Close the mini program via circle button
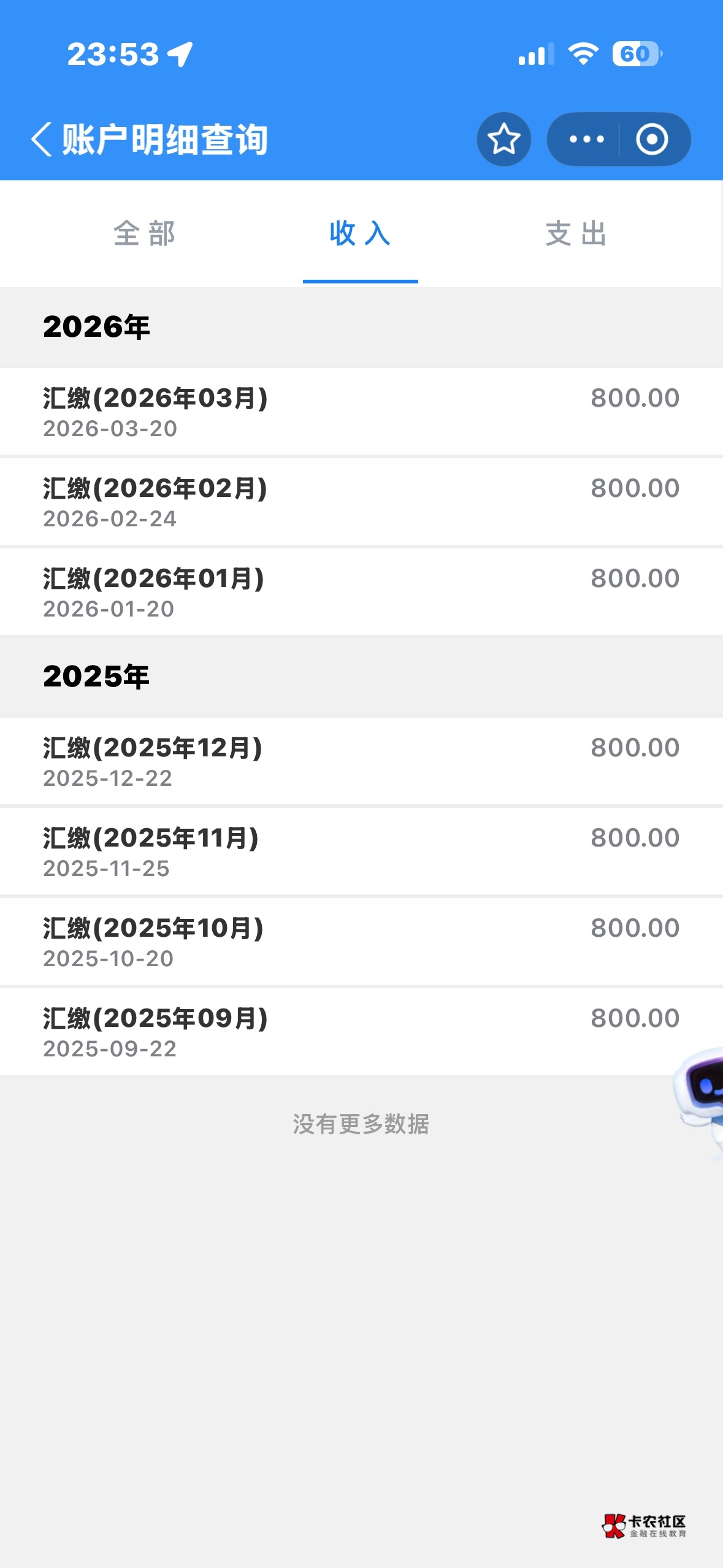This screenshot has height=1568, width=723. [x=652, y=139]
